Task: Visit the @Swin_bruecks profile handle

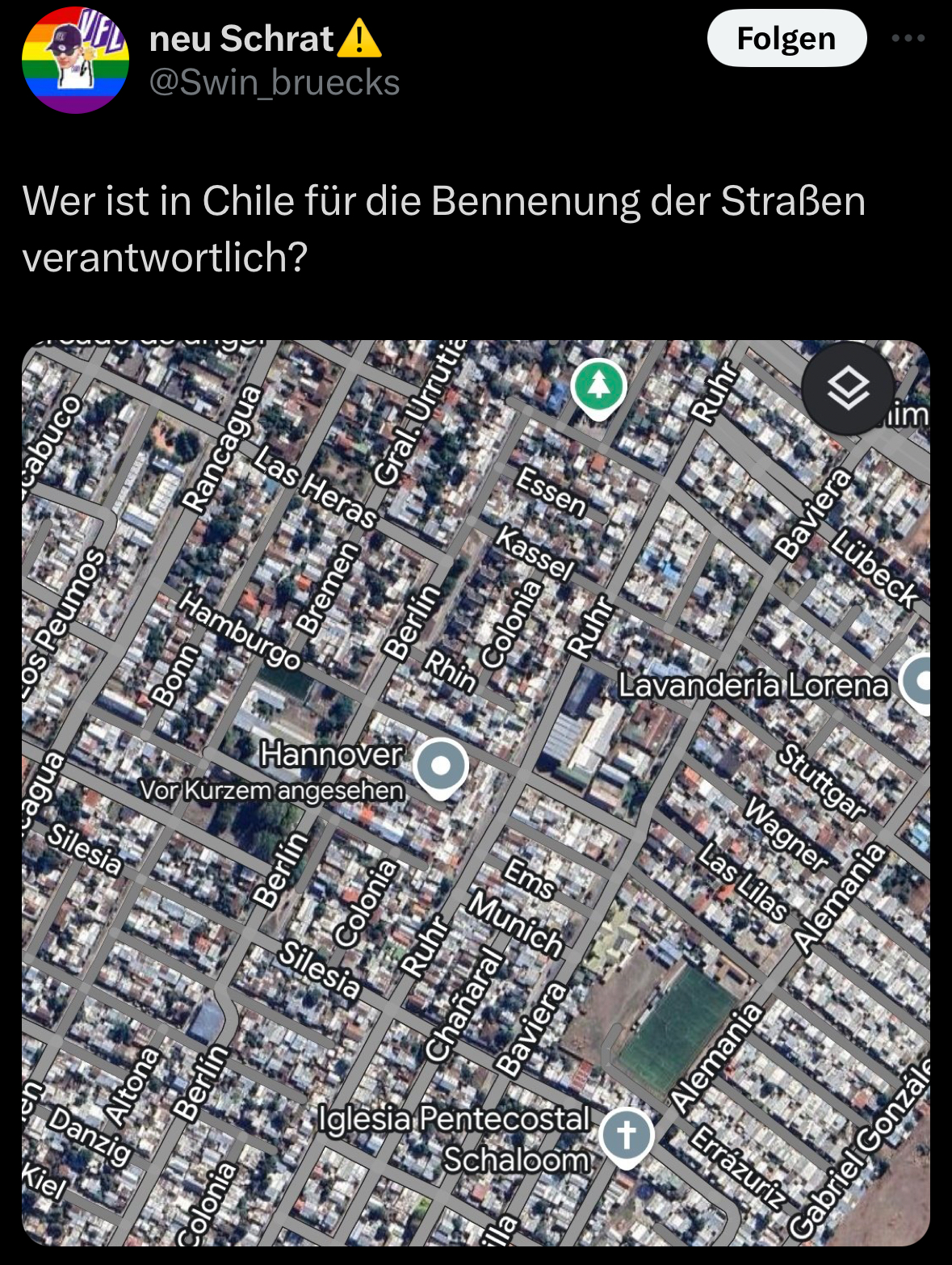Action: pos(275,82)
